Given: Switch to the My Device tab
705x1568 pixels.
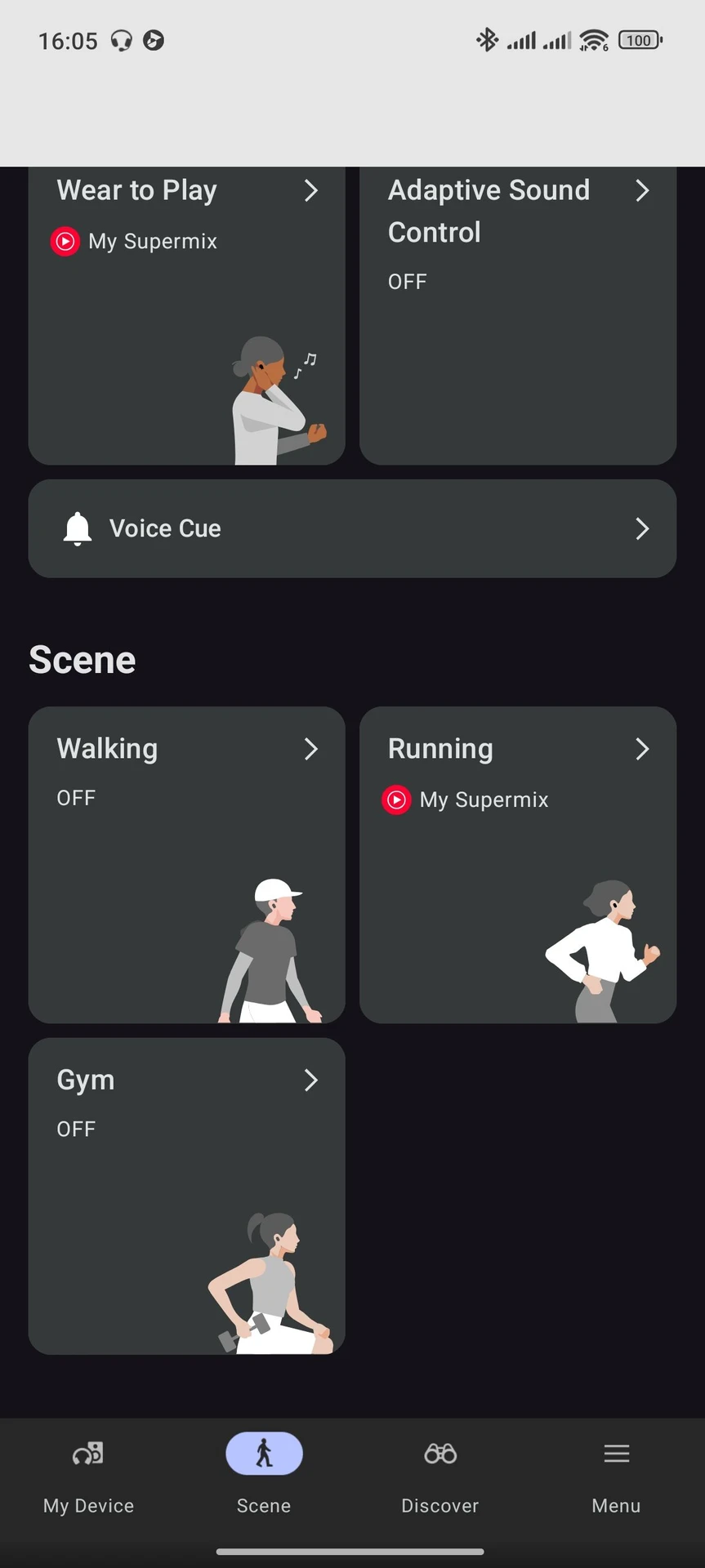Looking at the screenshot, I should pyautogui.click(x=88, y=1474).
